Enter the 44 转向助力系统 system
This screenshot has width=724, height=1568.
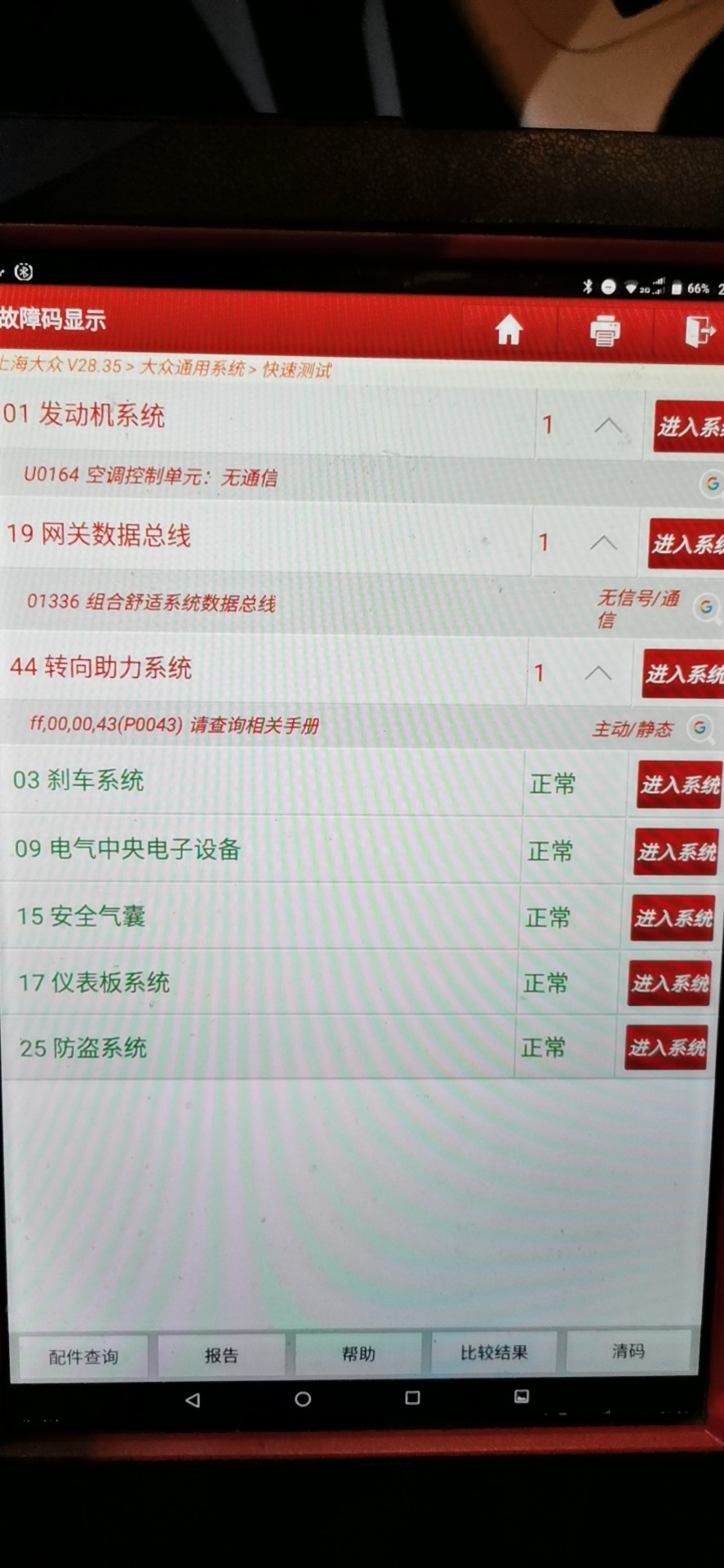pyautogui.click(x=682, y=674)
